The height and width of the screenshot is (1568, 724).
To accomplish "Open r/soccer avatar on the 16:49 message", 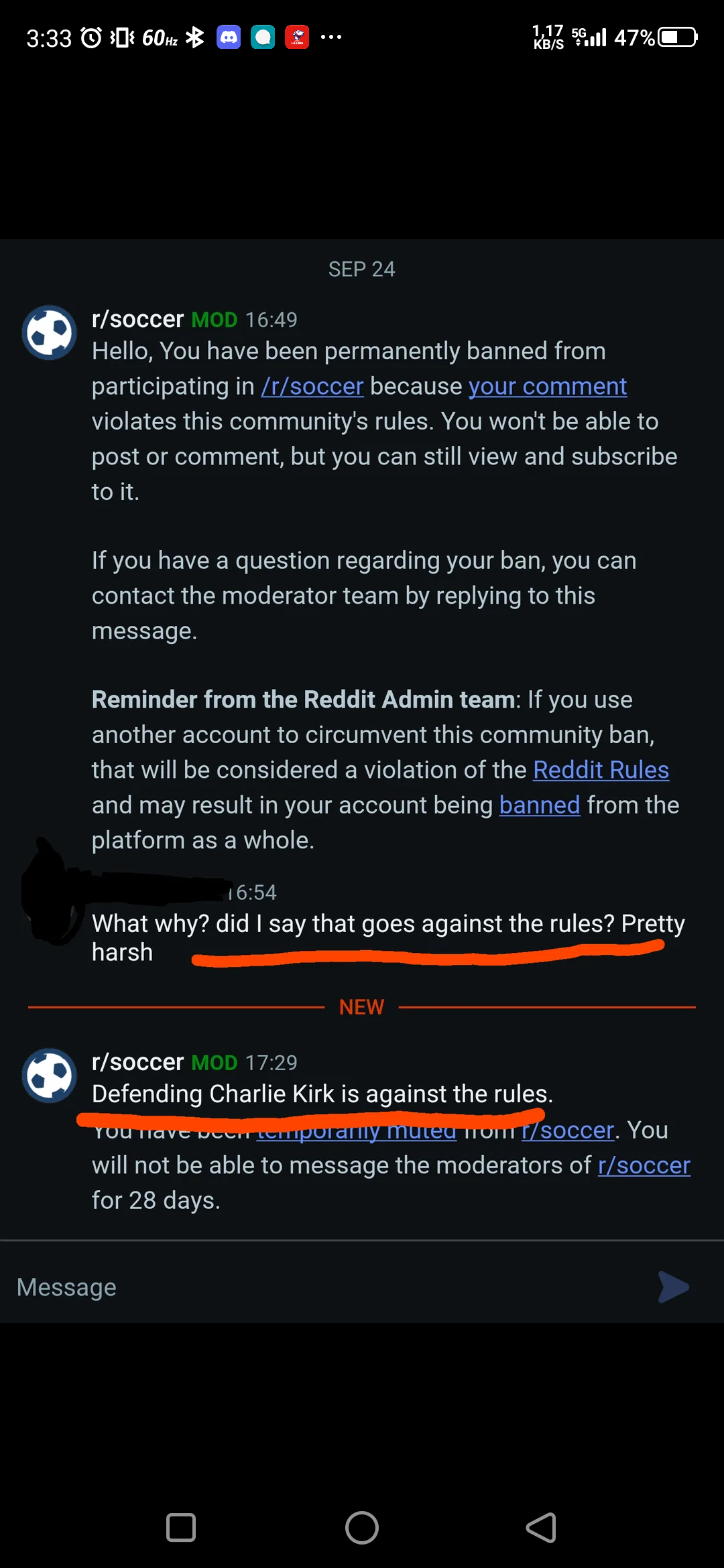I will 49,333.
